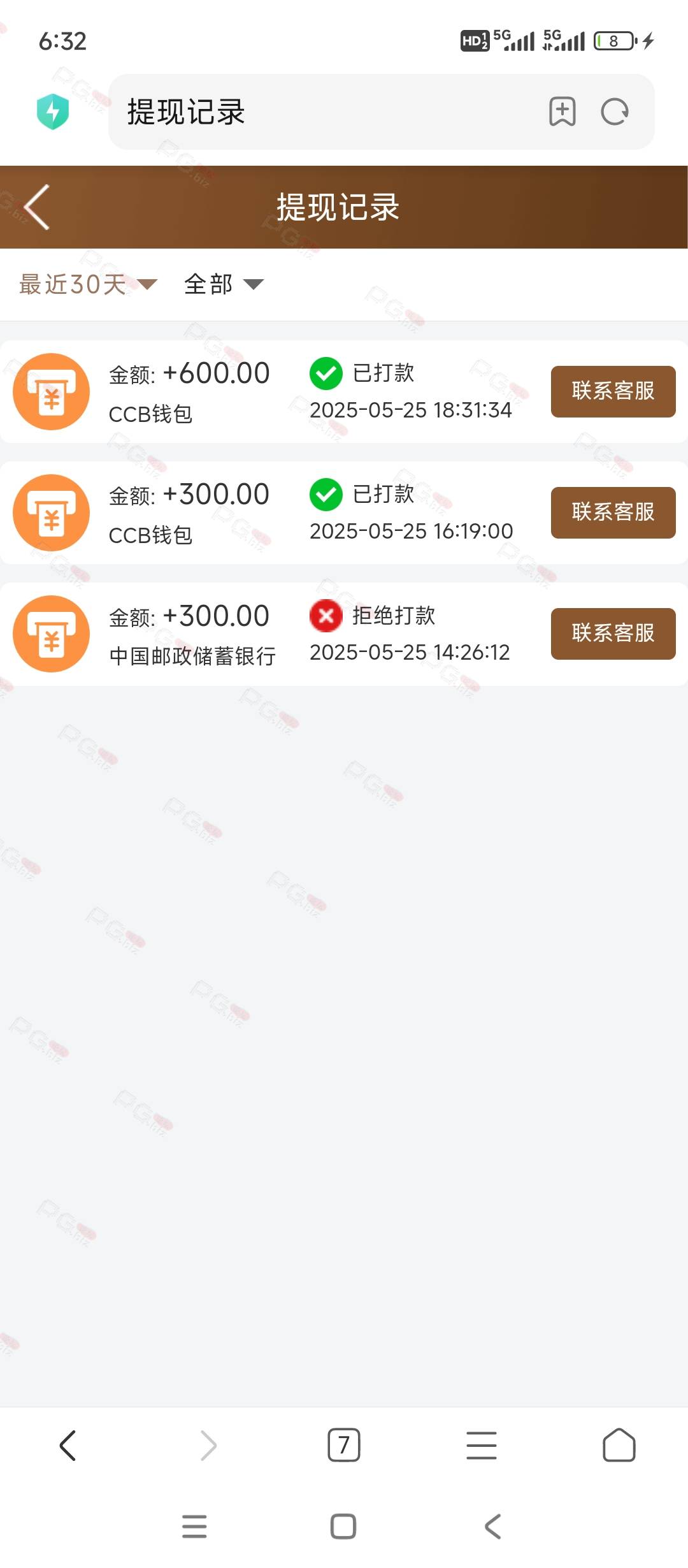Screen dimensions: 688x1568
Task: Go back using the header arrow
Action: tap(37, 207)
